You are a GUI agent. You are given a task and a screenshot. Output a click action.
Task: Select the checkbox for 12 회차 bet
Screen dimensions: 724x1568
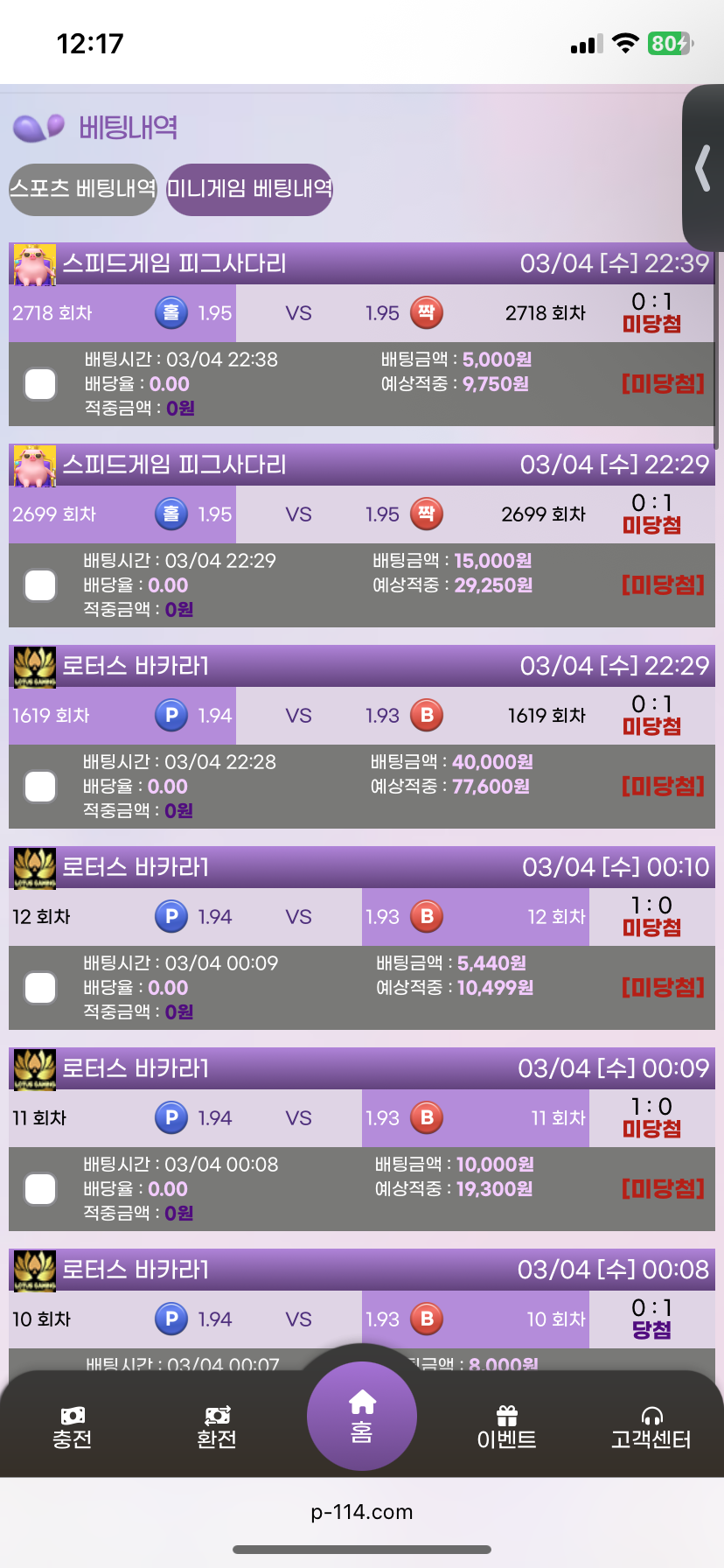40,988
